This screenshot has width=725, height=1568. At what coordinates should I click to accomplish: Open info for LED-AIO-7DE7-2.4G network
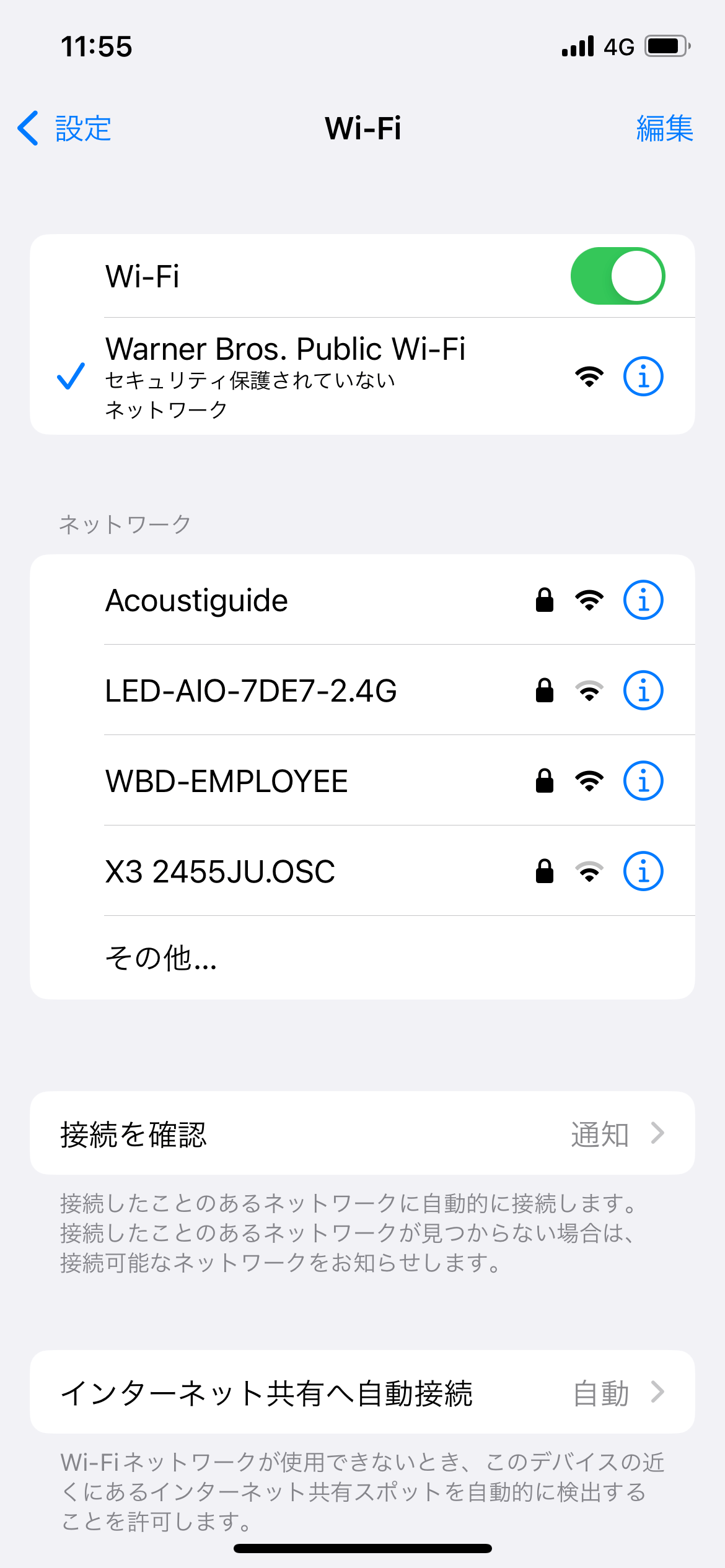coord(643,691)
